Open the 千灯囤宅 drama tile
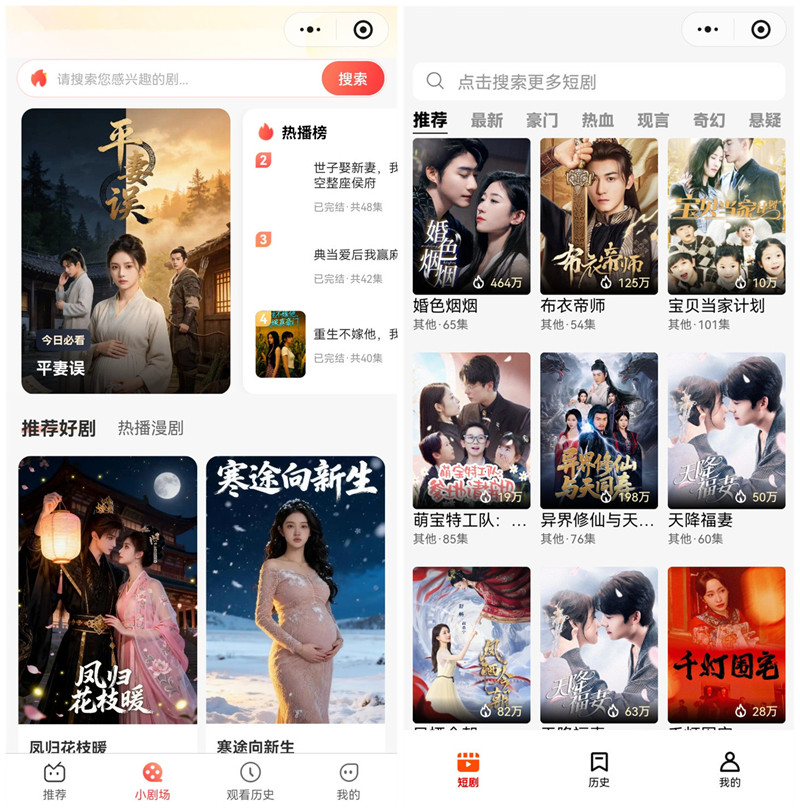Screen dimensions: 800x810 [726, 645]
